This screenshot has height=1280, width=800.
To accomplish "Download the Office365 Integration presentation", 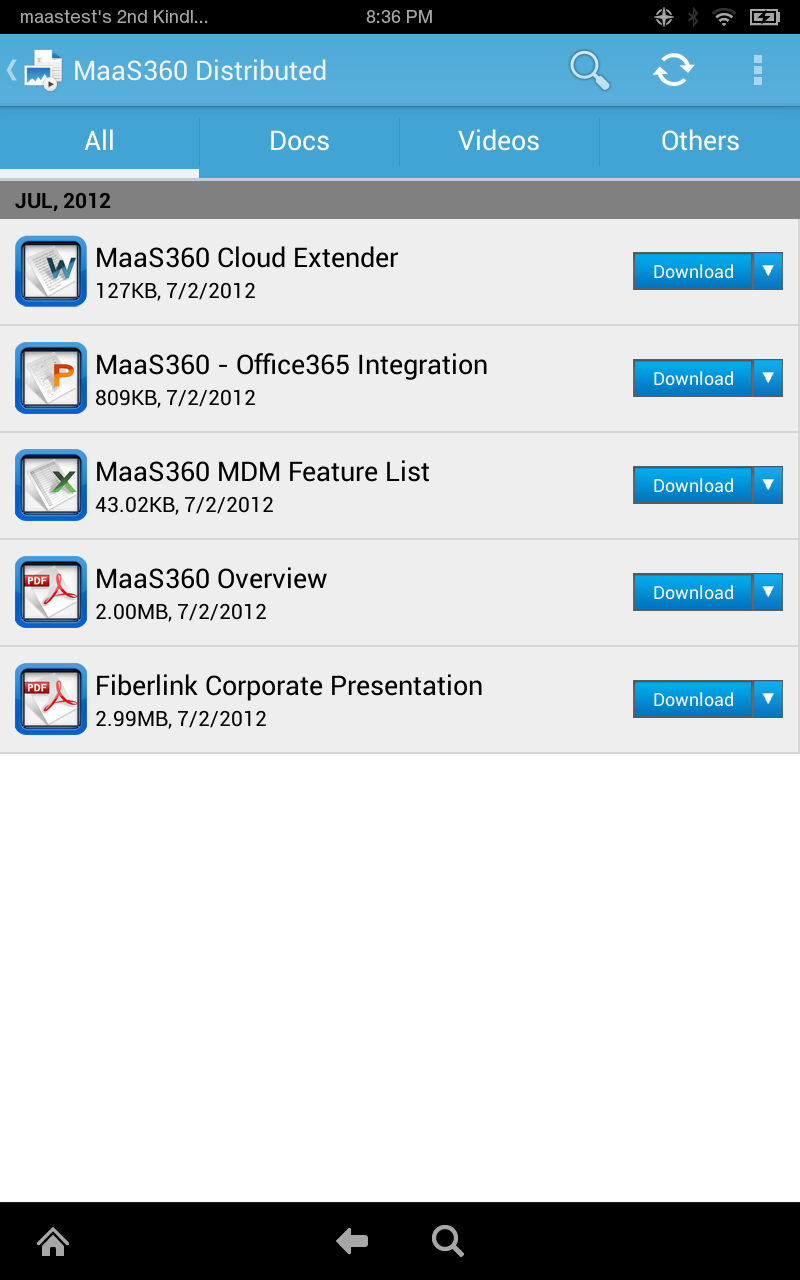I will coord(692,378).
